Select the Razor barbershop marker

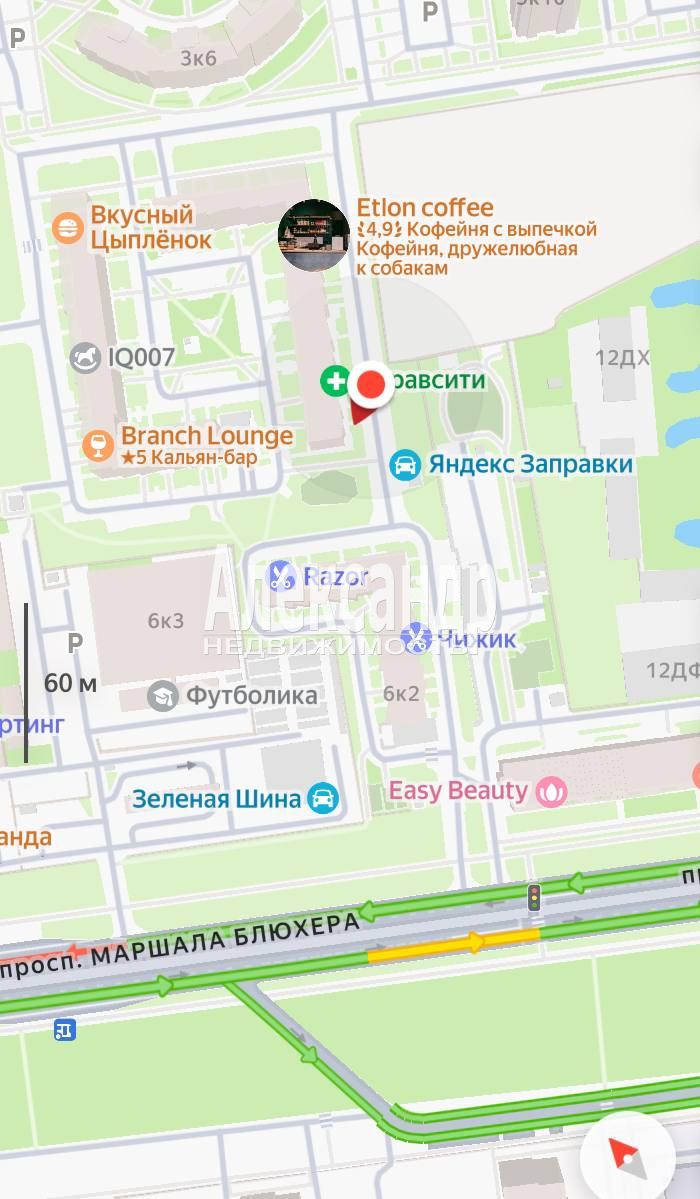(282, 575)
